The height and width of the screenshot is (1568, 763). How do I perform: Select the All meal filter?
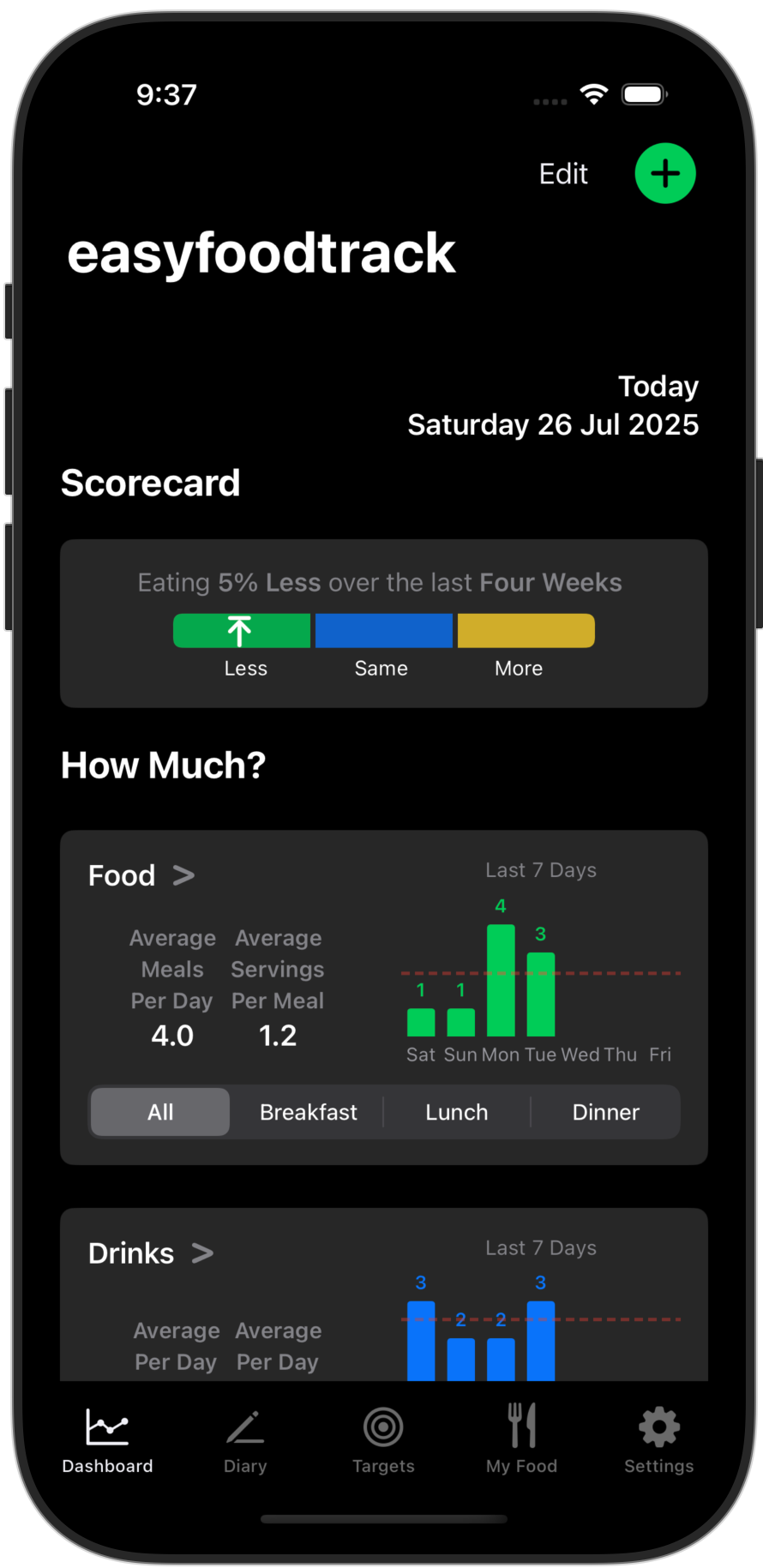click(x=160, y=1112)
